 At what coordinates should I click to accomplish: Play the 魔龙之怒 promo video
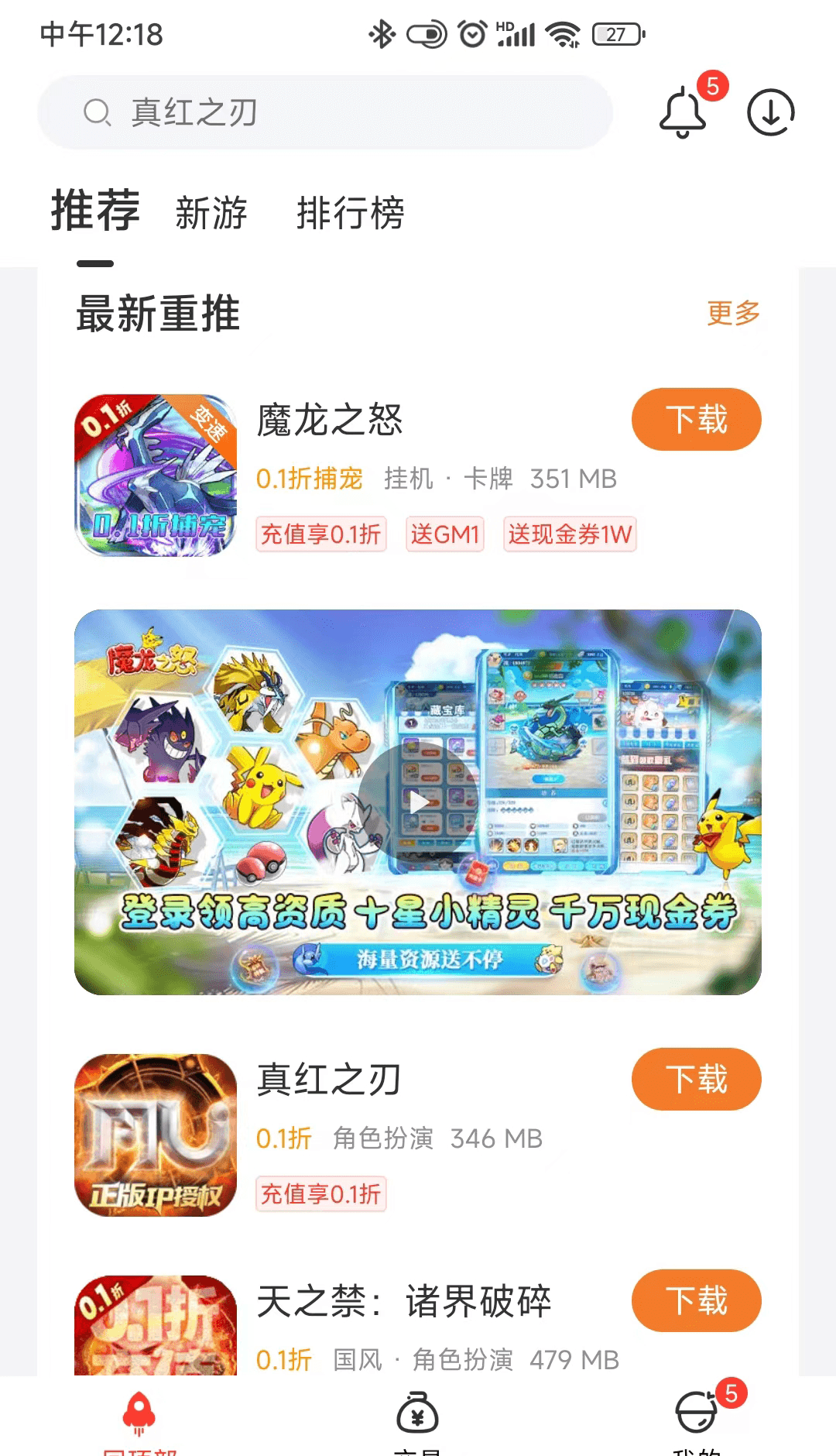coord(418,803)
